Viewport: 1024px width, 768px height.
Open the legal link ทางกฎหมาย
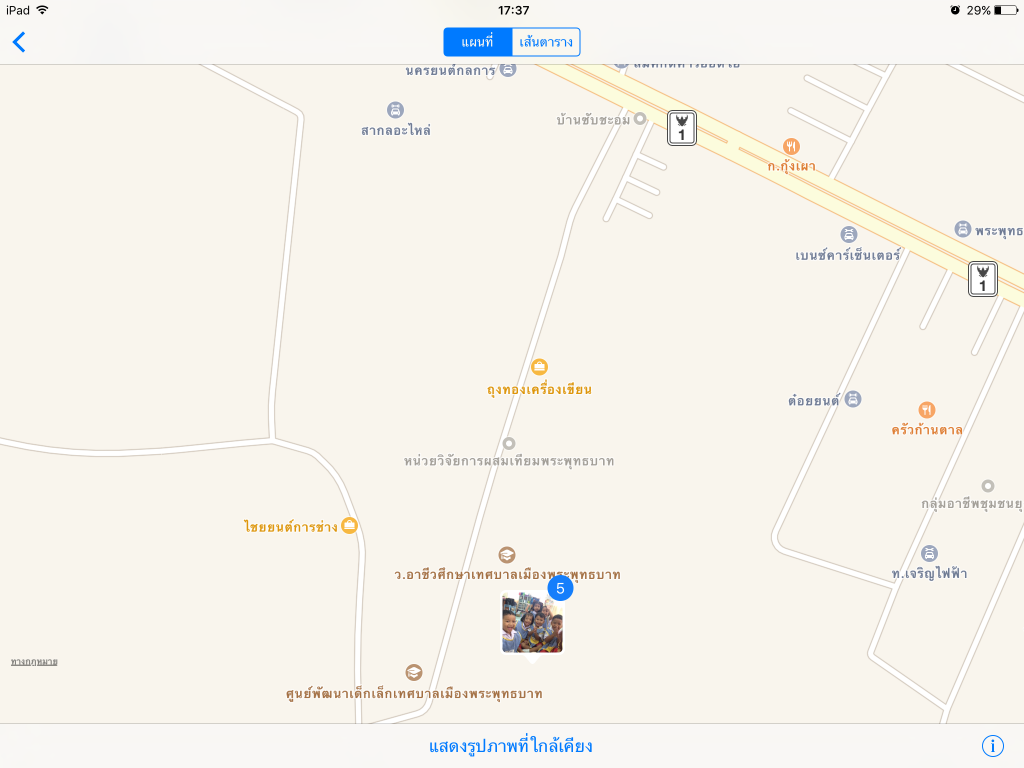pyautogui.click(x=34, y=662)
